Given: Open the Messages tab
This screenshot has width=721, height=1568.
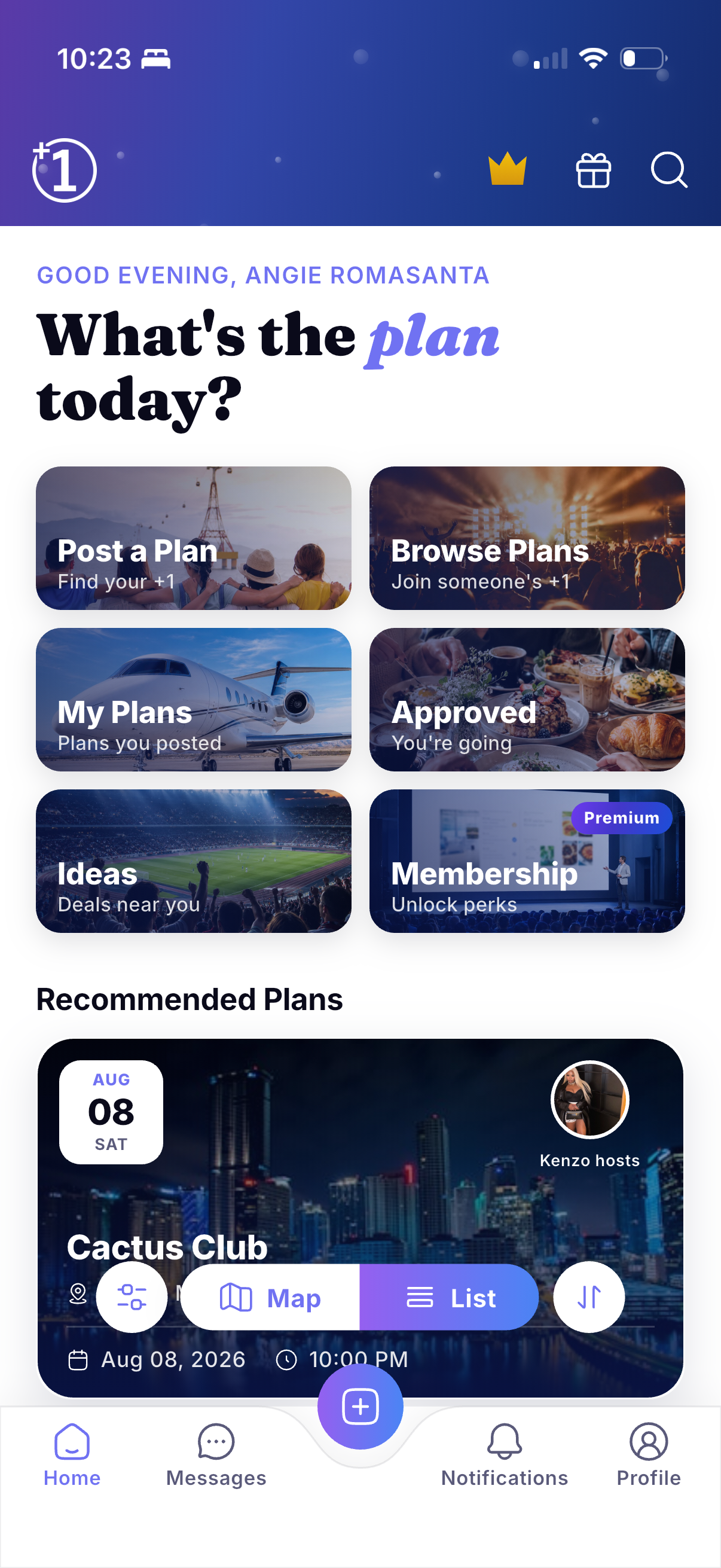Looking at the screenshot, I should [x=216, y=1455].
